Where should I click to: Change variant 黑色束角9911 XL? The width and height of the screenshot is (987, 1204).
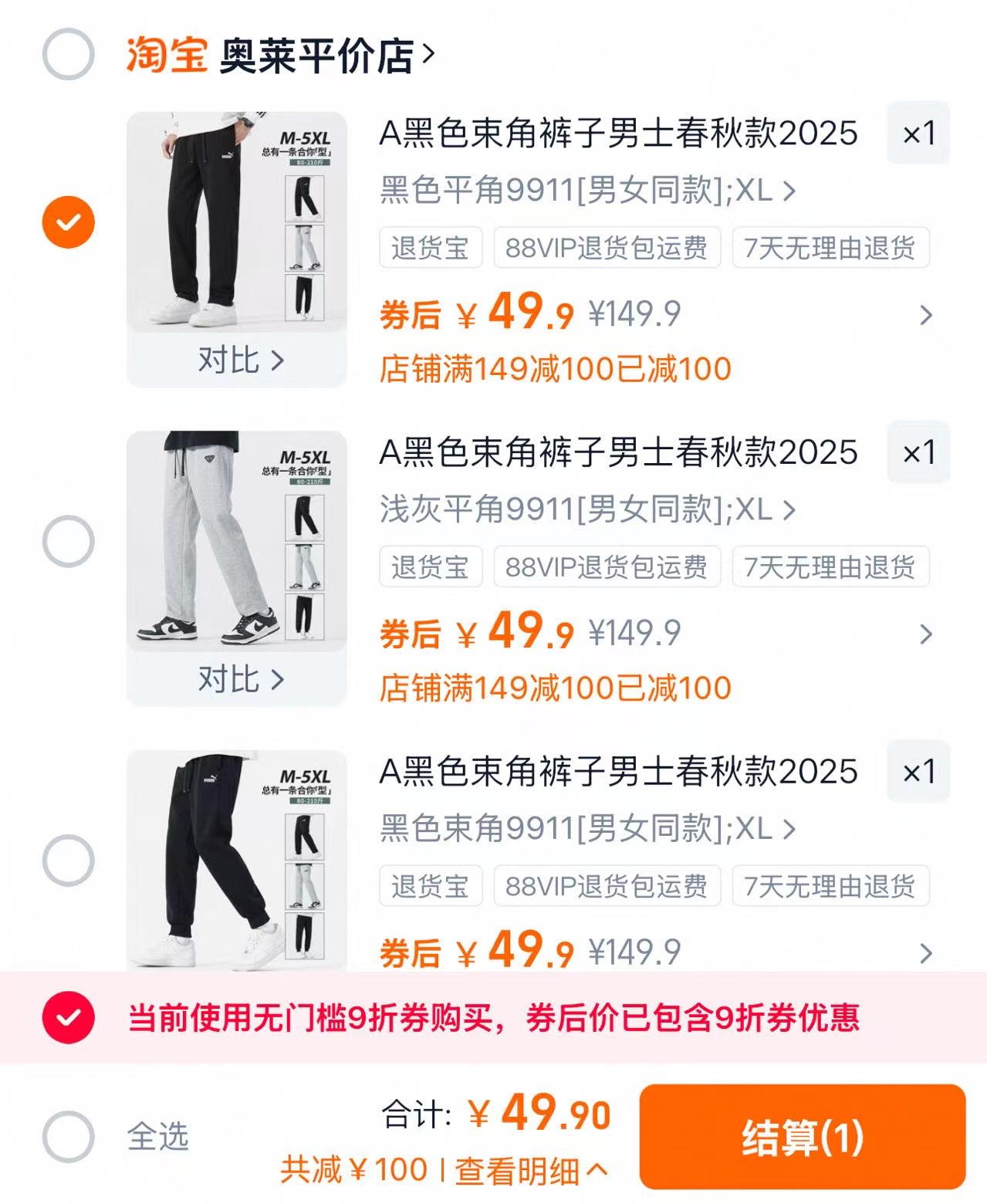(x=586, y=829)
